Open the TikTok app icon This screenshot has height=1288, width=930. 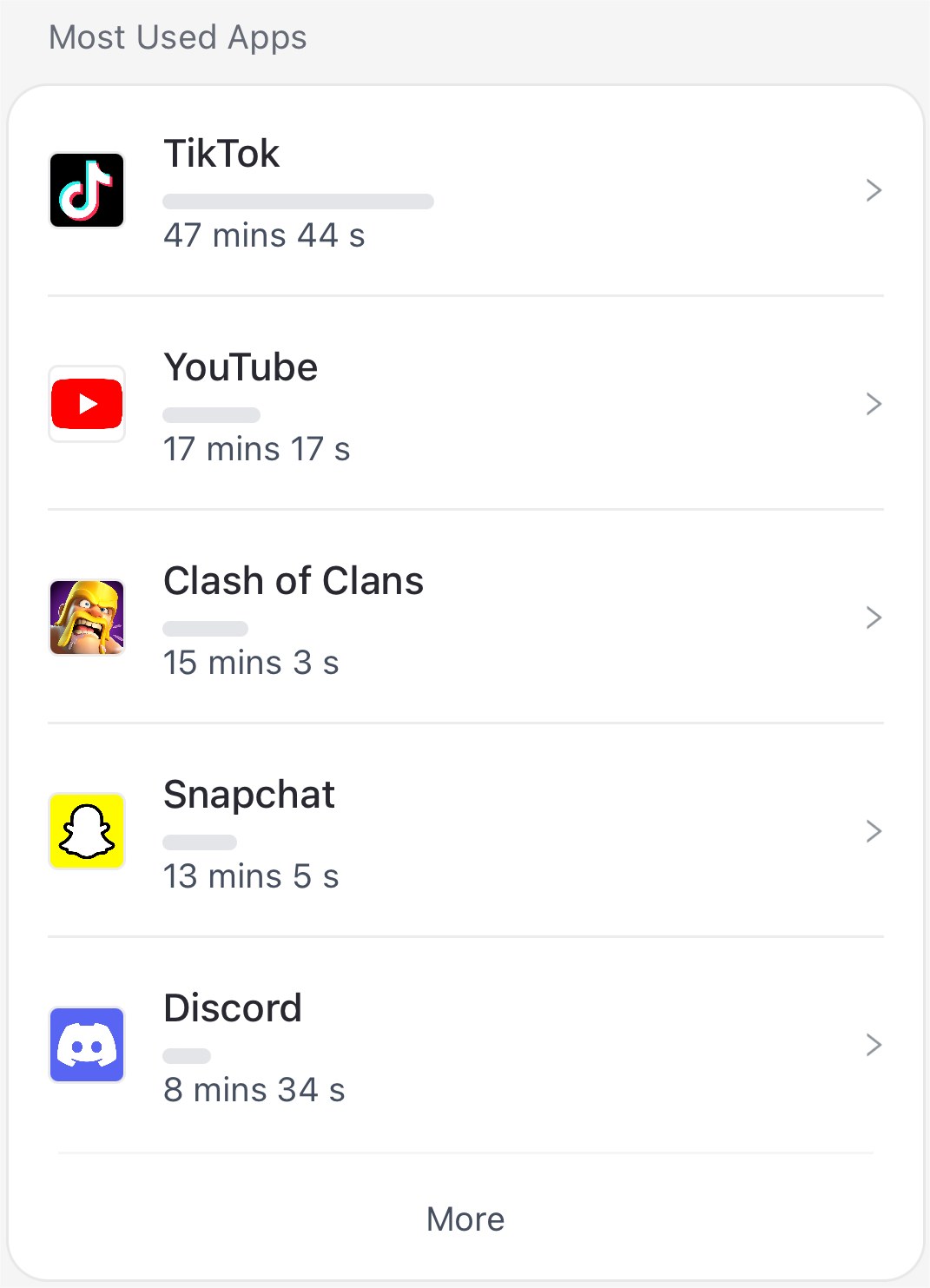[87, 189]
